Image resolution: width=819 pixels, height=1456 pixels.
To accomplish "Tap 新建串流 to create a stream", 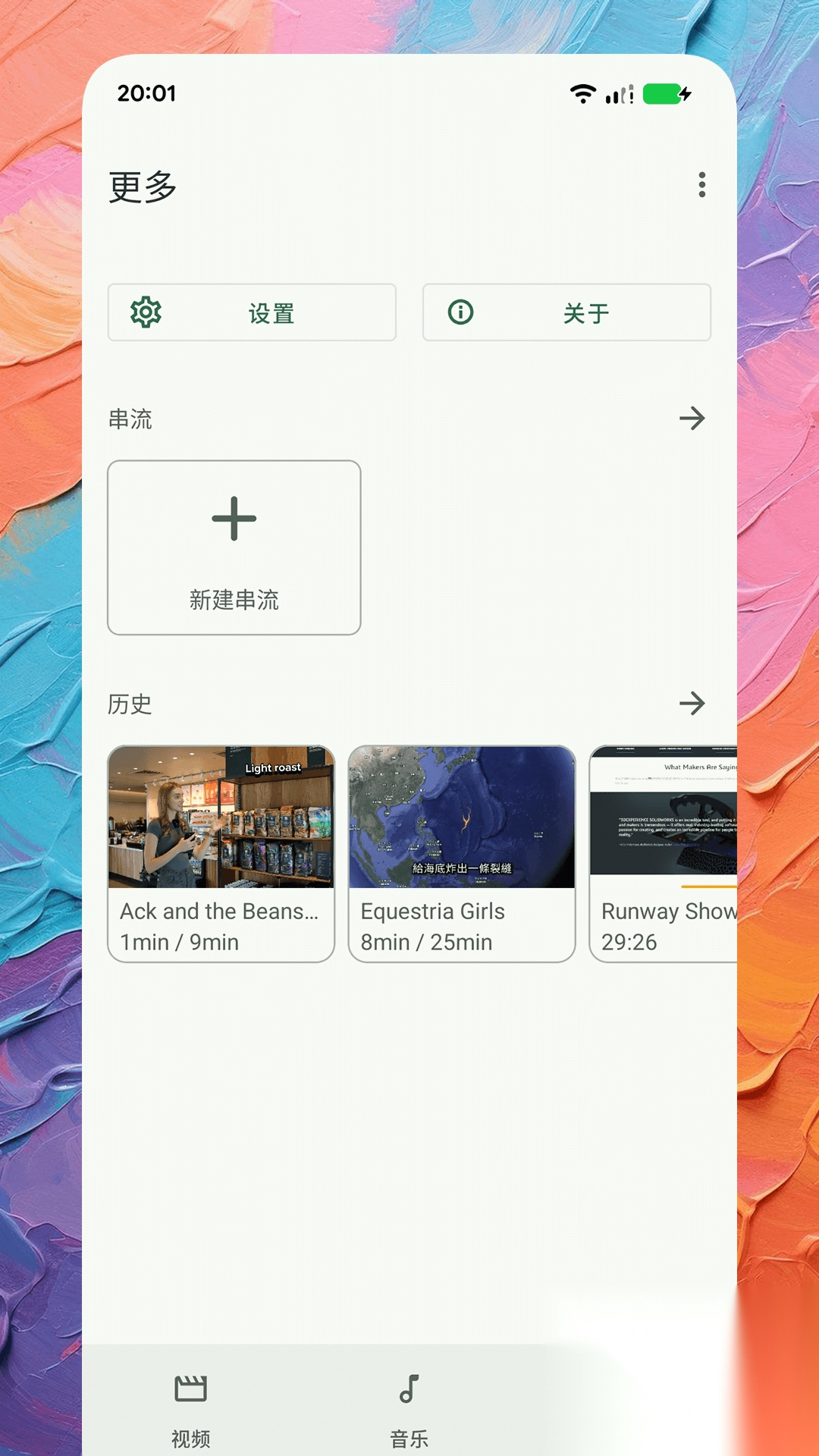I will (234, 546).
